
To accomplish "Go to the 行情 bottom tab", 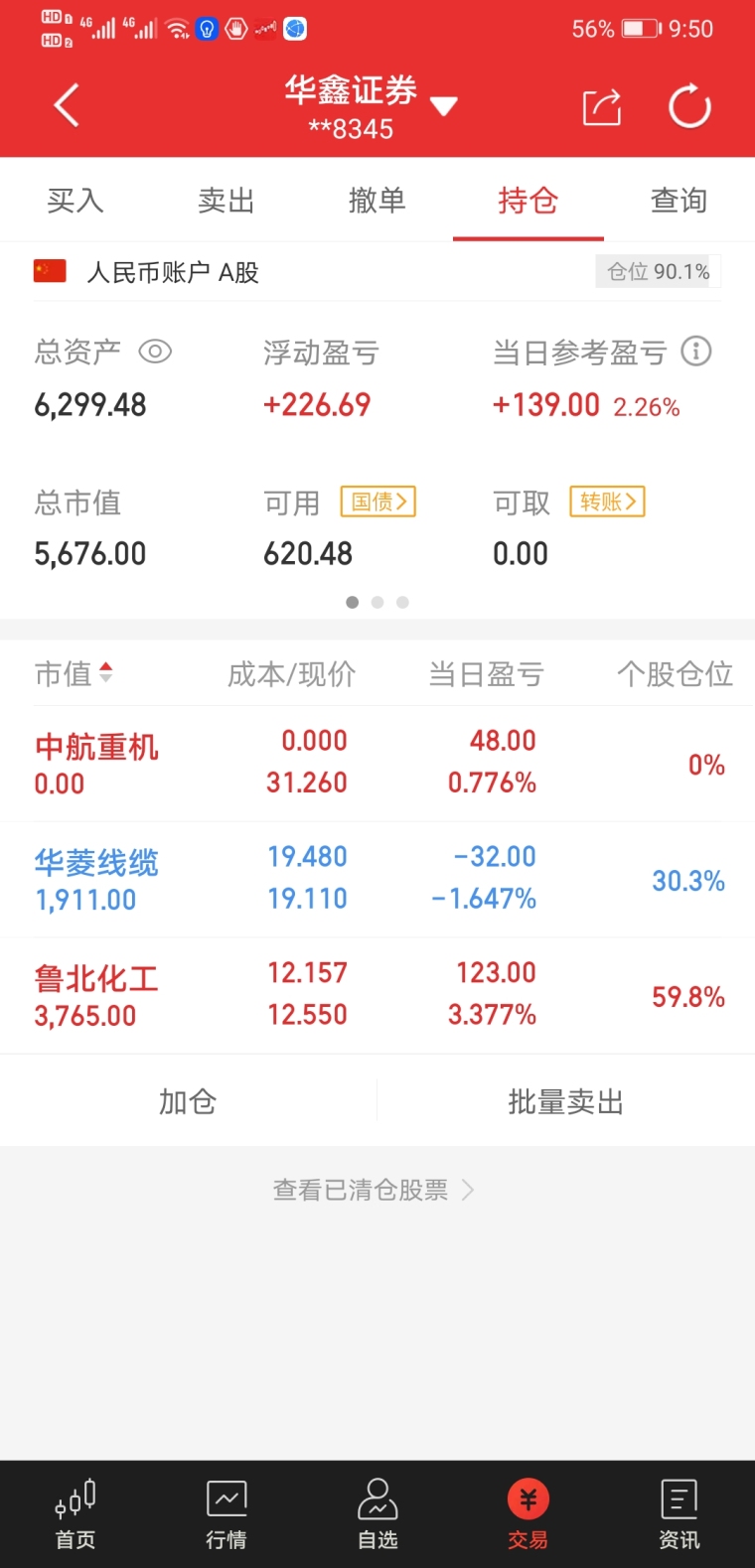I will [226, 1513].
